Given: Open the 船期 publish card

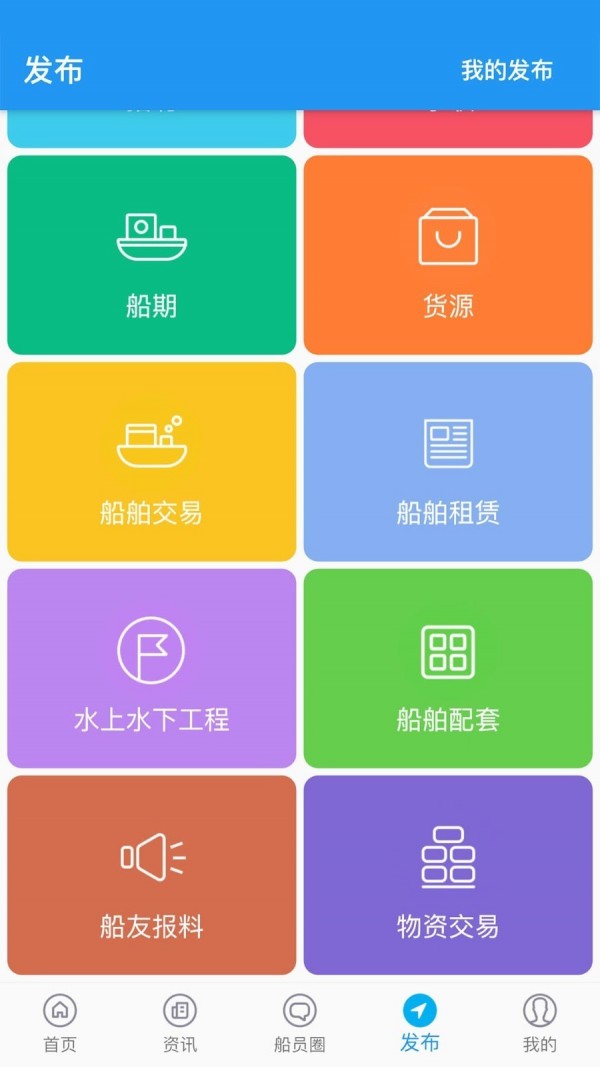Looking at the screenshot, I should (152, 255).
